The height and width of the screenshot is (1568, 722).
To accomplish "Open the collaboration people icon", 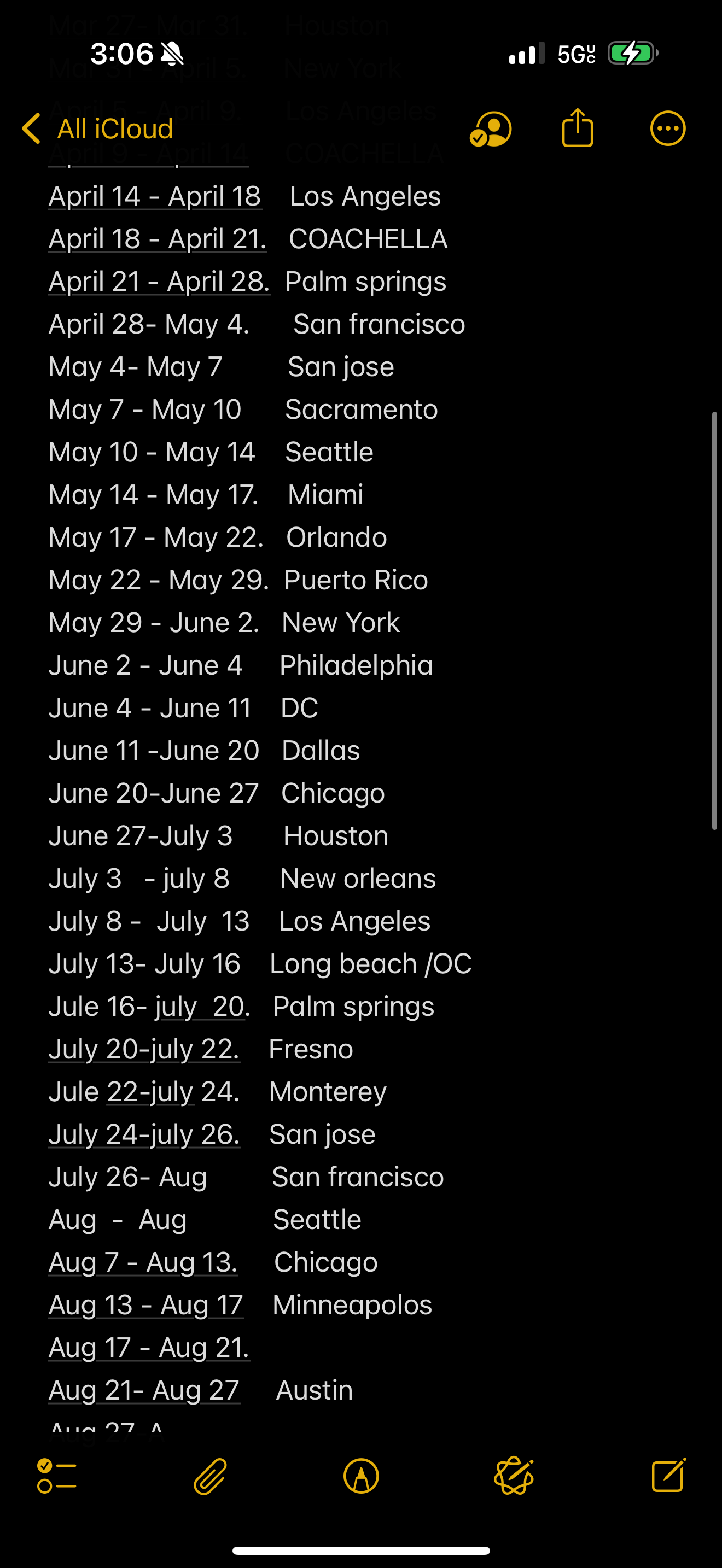I will pos(491,129).
